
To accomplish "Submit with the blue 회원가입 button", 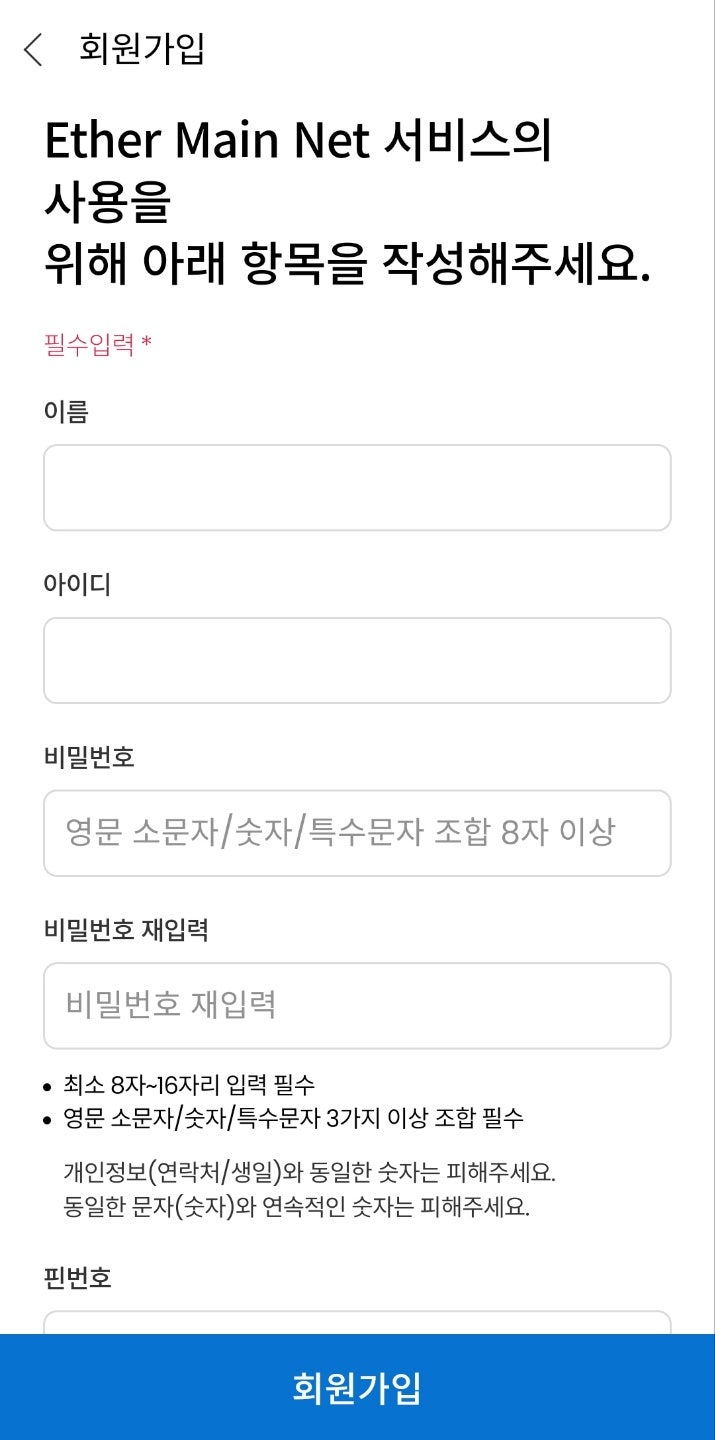I will (357, 1387).
